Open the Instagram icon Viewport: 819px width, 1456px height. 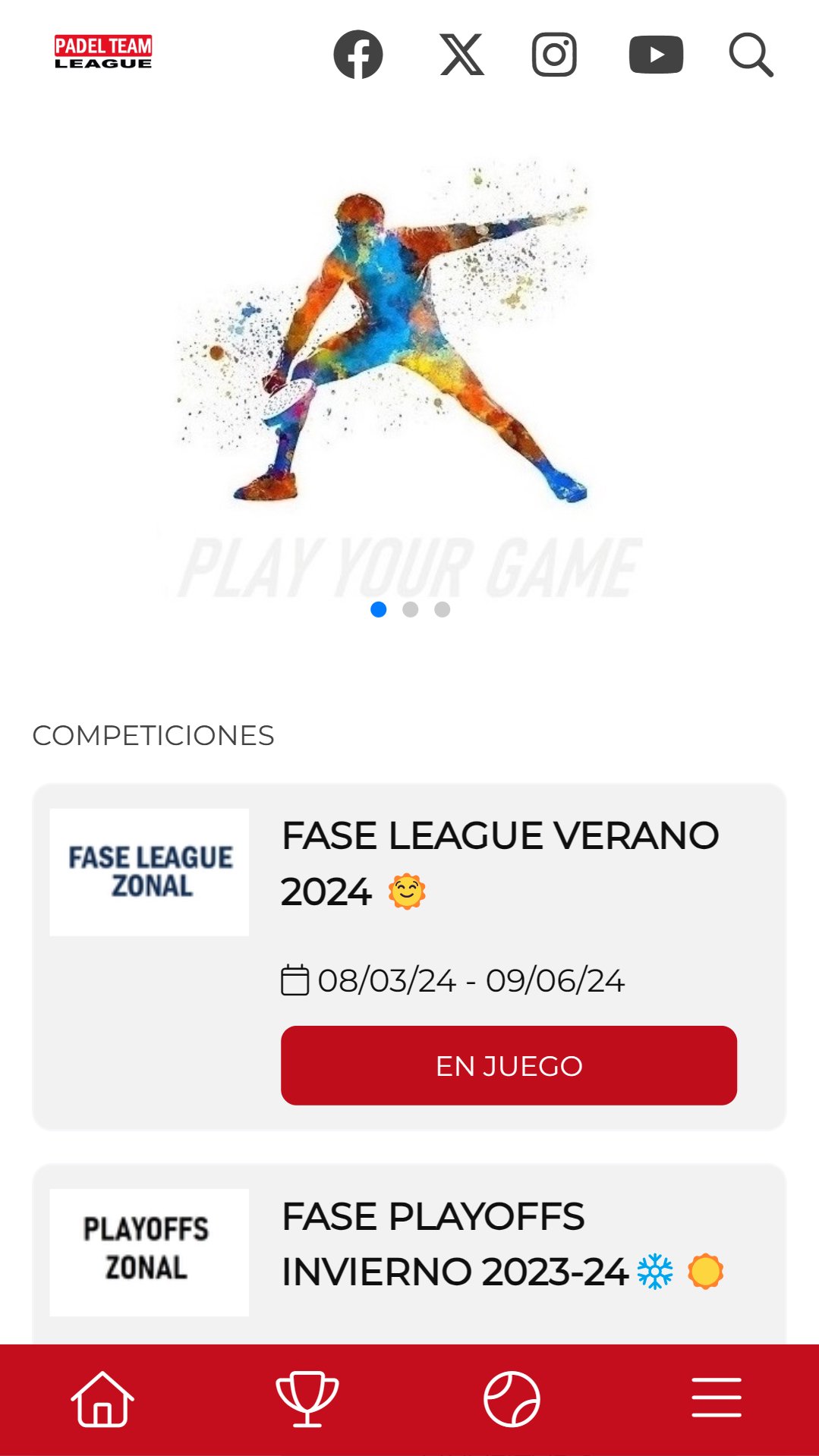point(554,55)
